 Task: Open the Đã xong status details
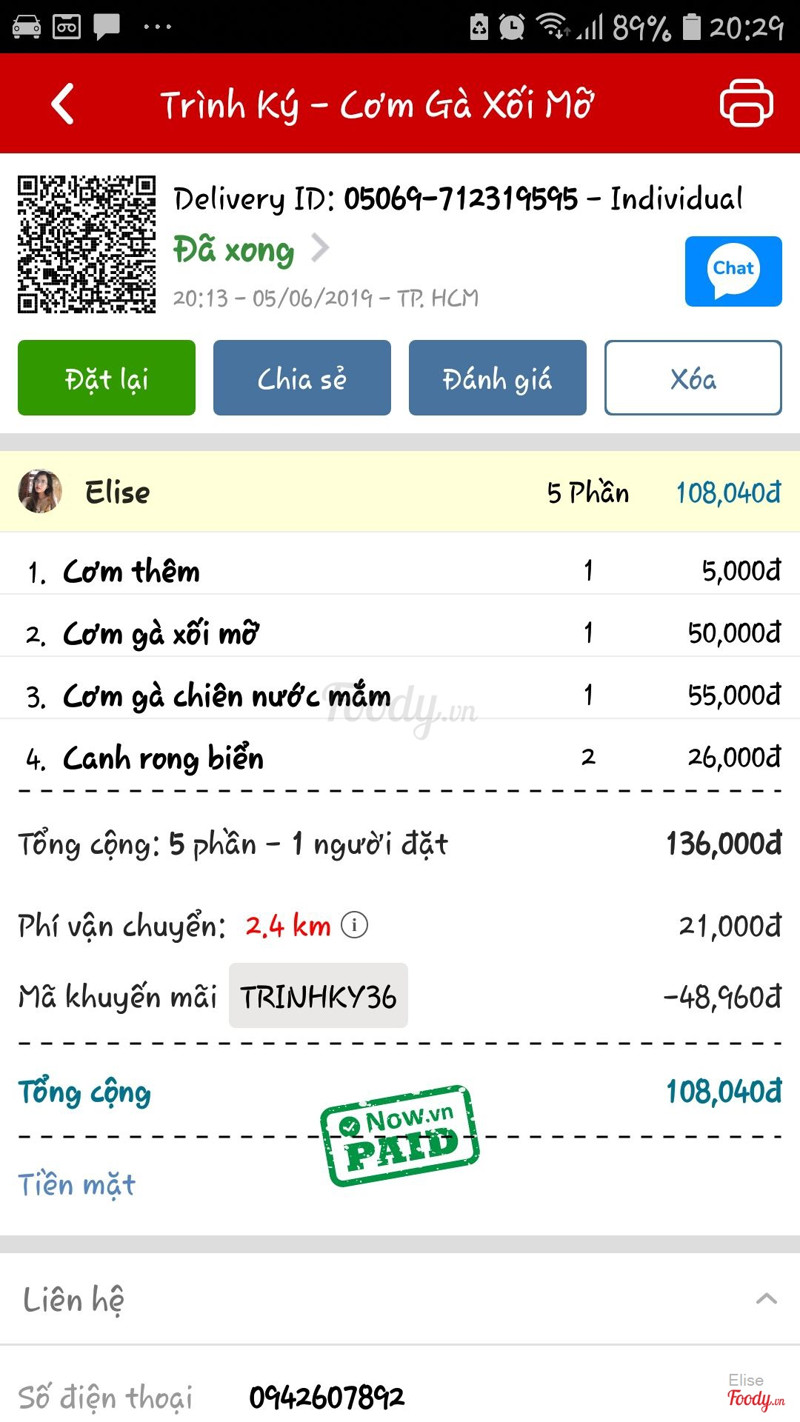point(250,250)
